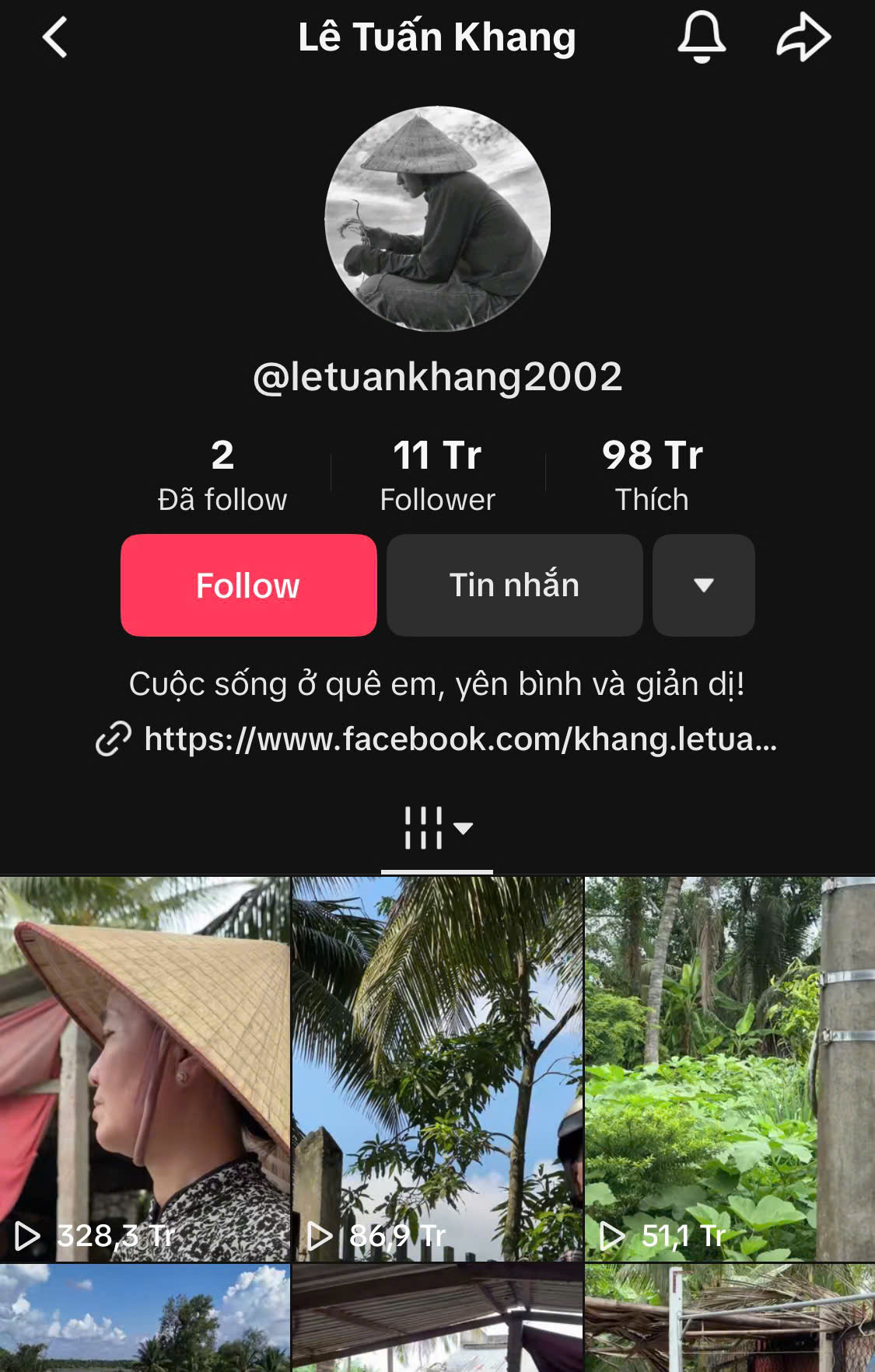875x1372 pixels.
Task: Expand the more options arrow beside Tin nhắn
Action: tap(702, 585)
